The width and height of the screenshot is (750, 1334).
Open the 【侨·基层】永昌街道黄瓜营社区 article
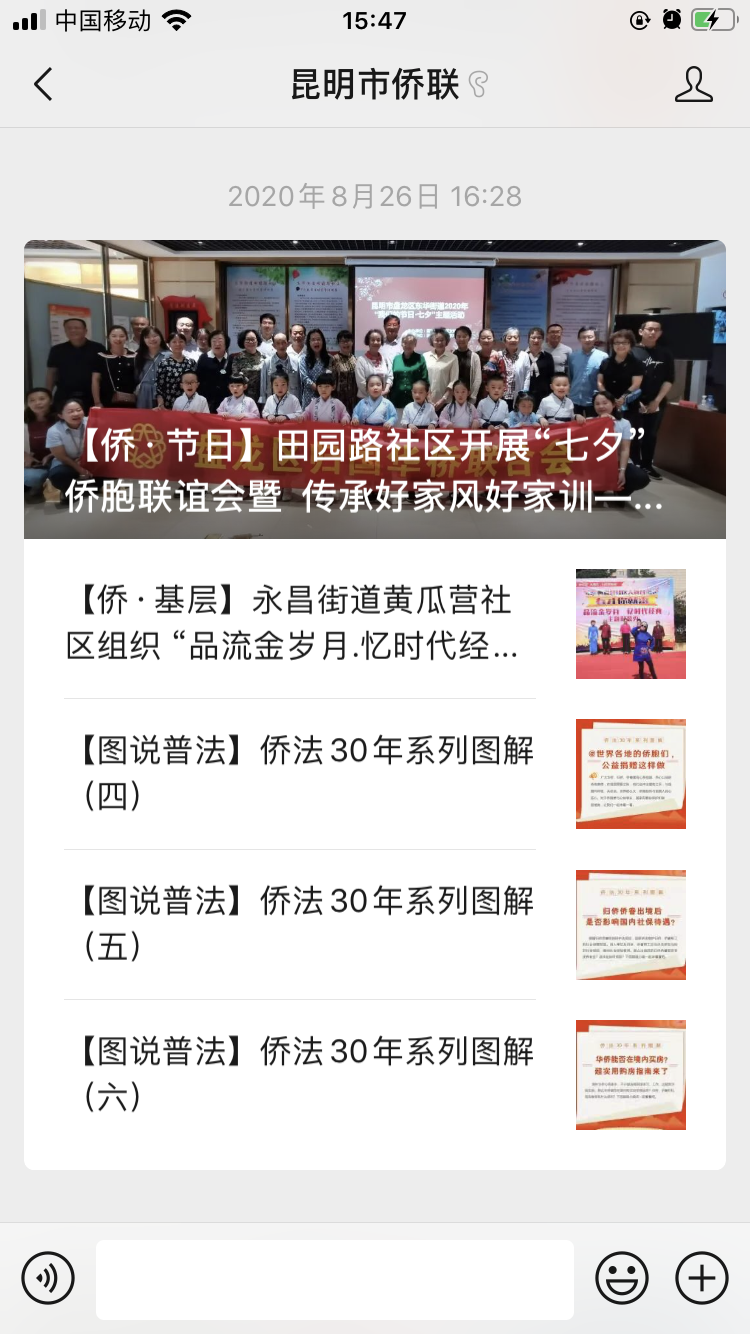(375, 624)
